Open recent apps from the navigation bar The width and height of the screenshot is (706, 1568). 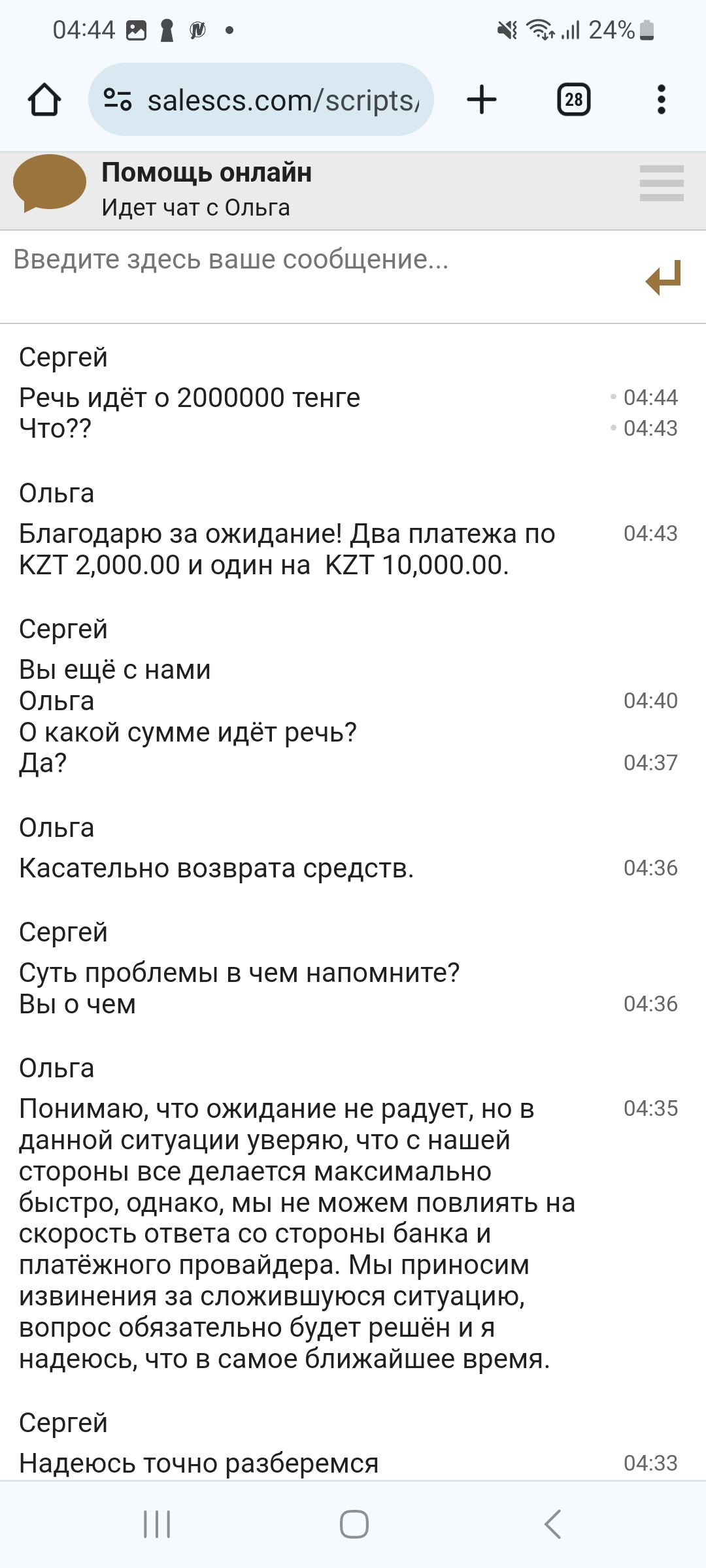point(157,1524)
